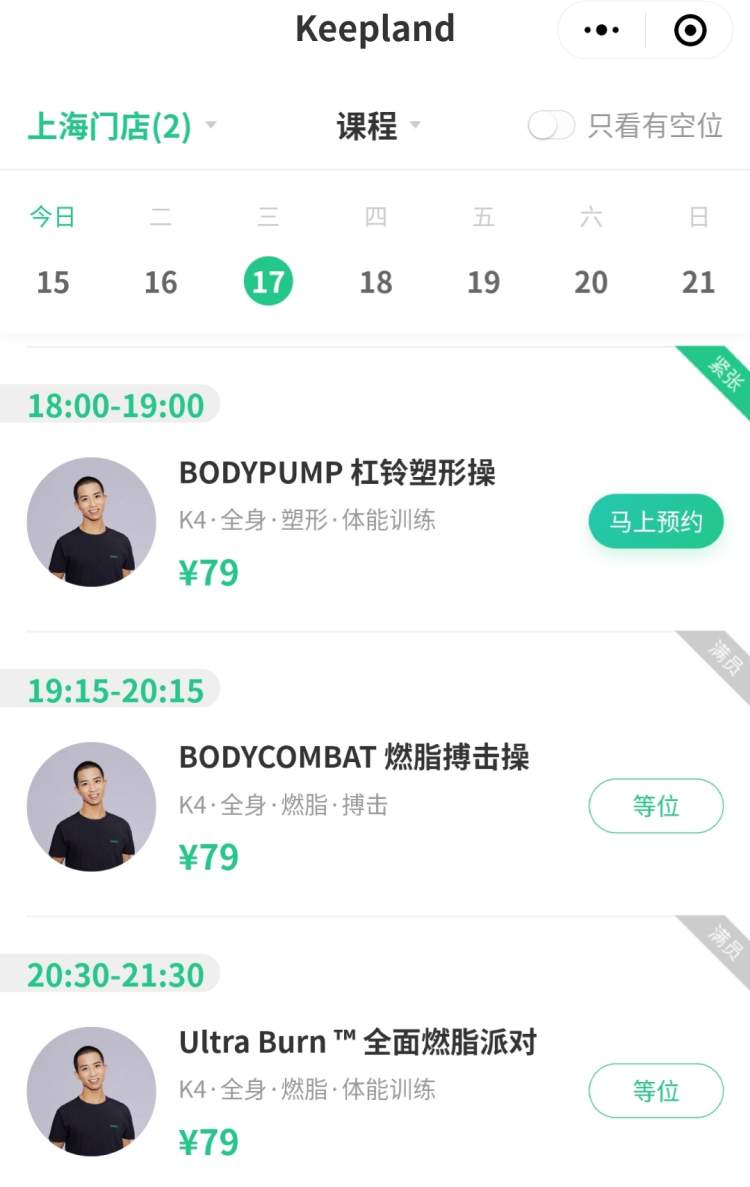Join waitlist 等位 for Ultra Burn class
This screenshot has height=1187, width=750.
pyautogui.click(x=655, y=1090)
